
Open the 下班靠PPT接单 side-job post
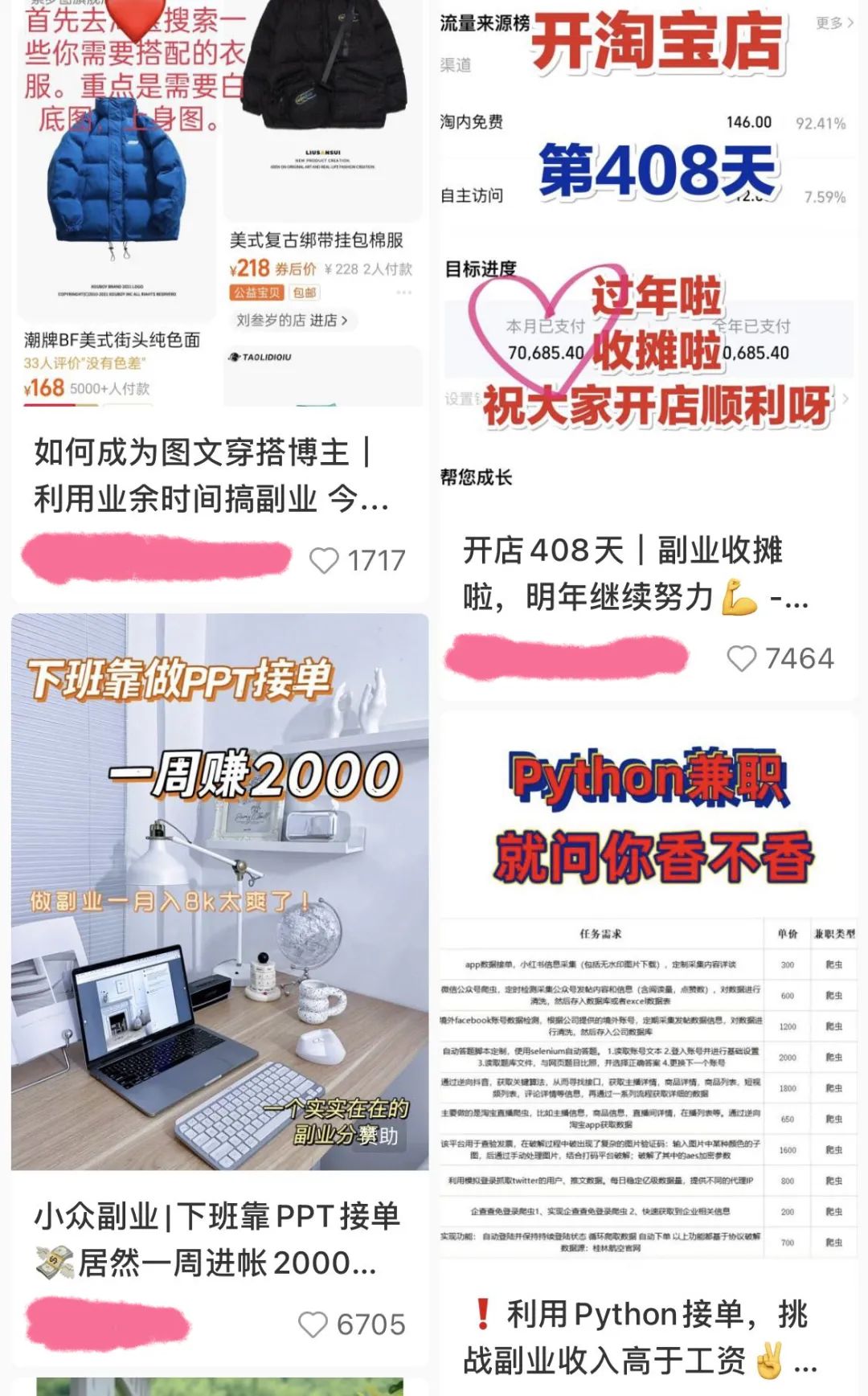pyautogui.click(x=217, y=1239)
